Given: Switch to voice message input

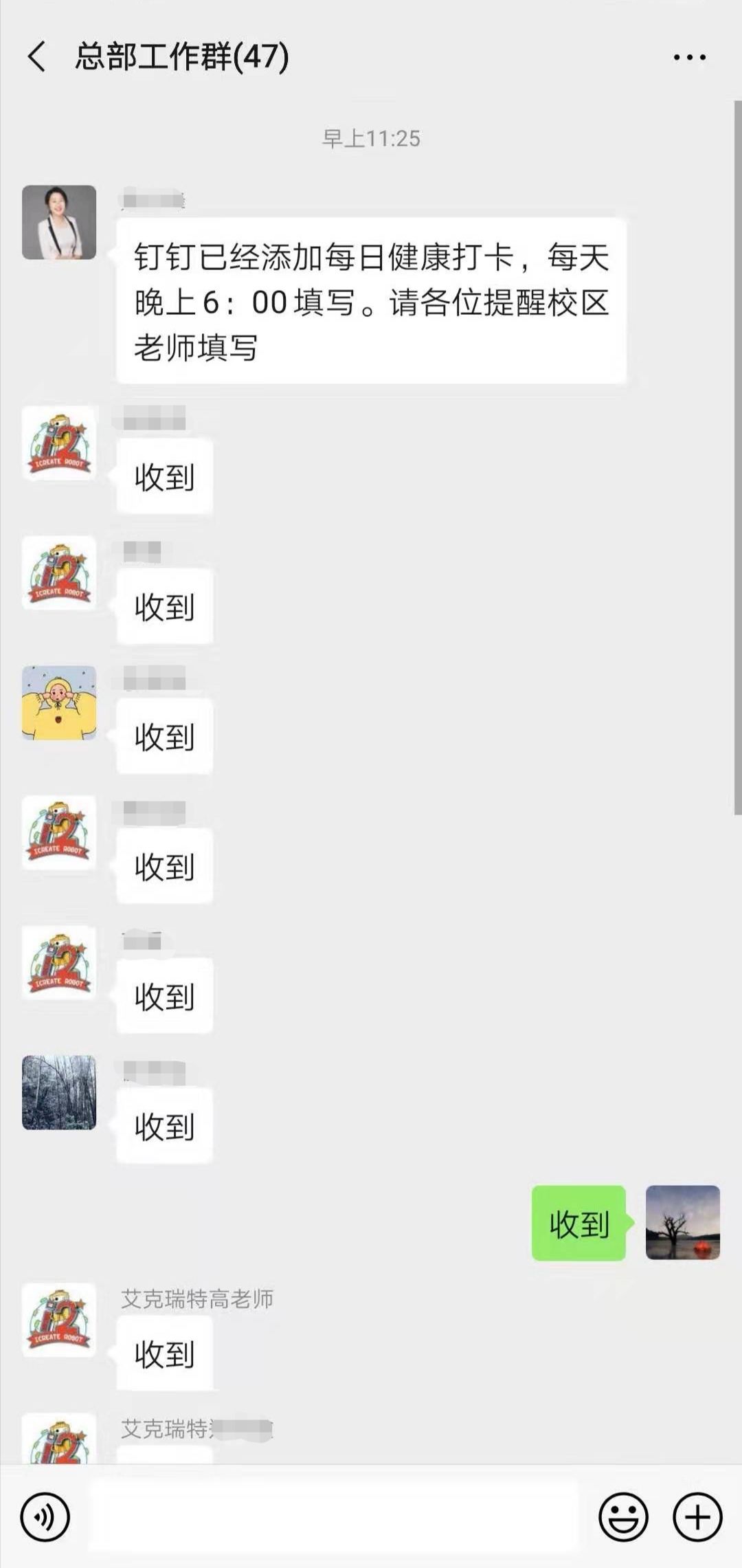Looking at the screenshot, I should [45, 1516].
